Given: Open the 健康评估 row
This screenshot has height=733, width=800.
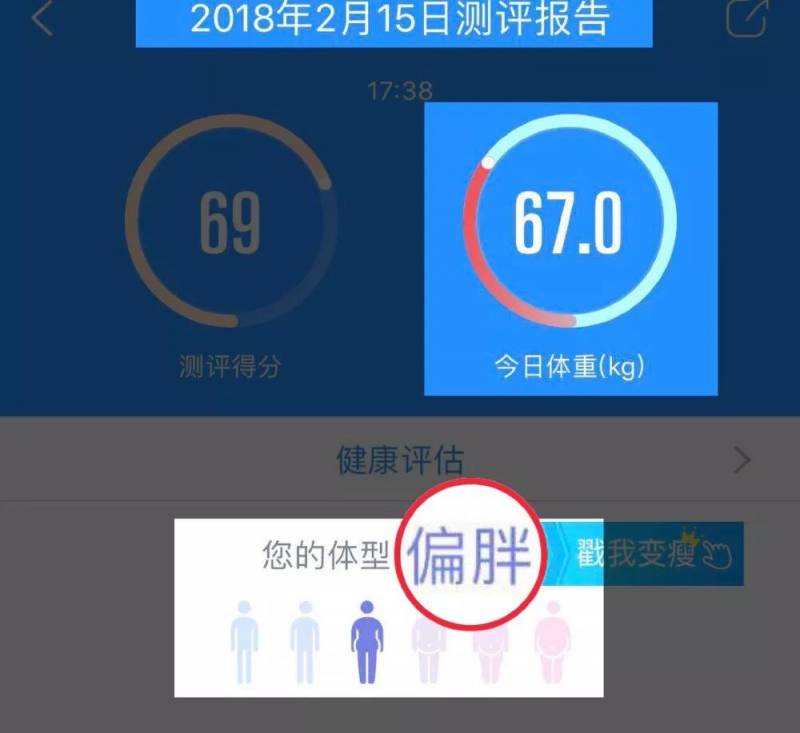Looking at the screenshot, I should pos(400,460).
